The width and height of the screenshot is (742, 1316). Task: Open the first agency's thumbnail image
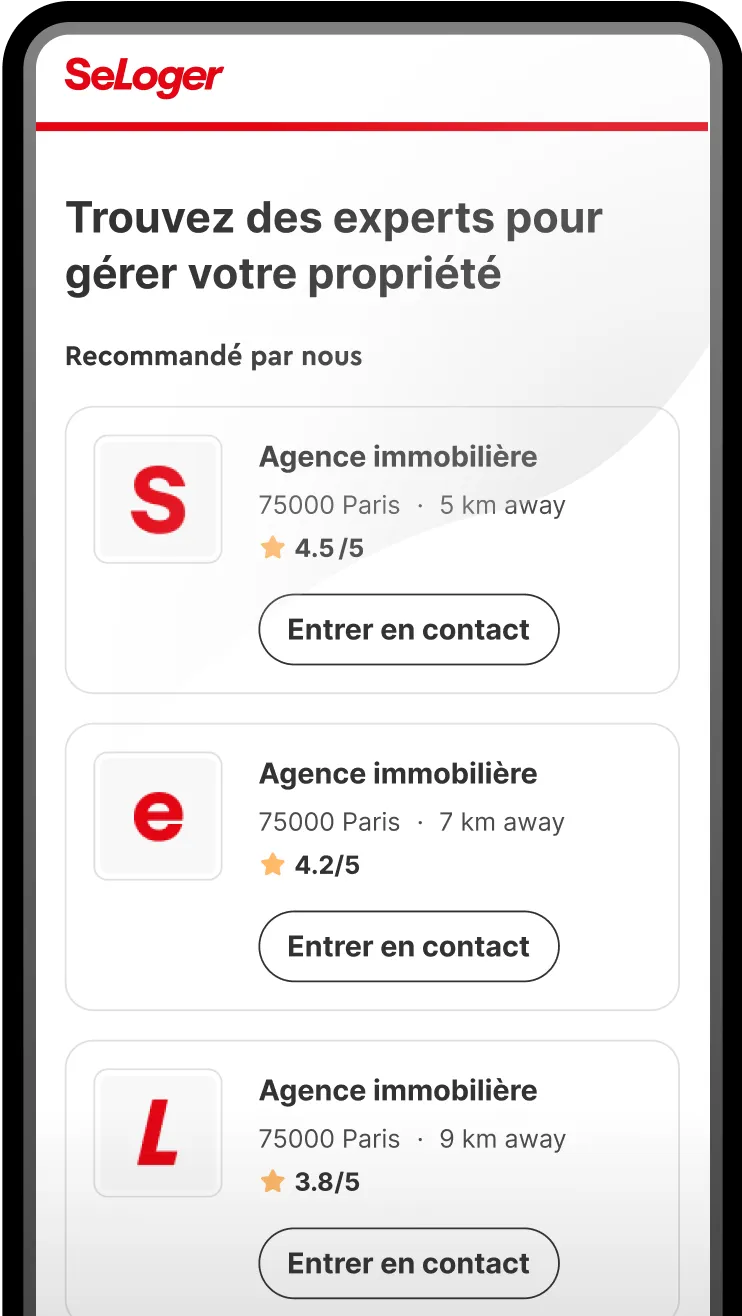(x=157, y=498)
